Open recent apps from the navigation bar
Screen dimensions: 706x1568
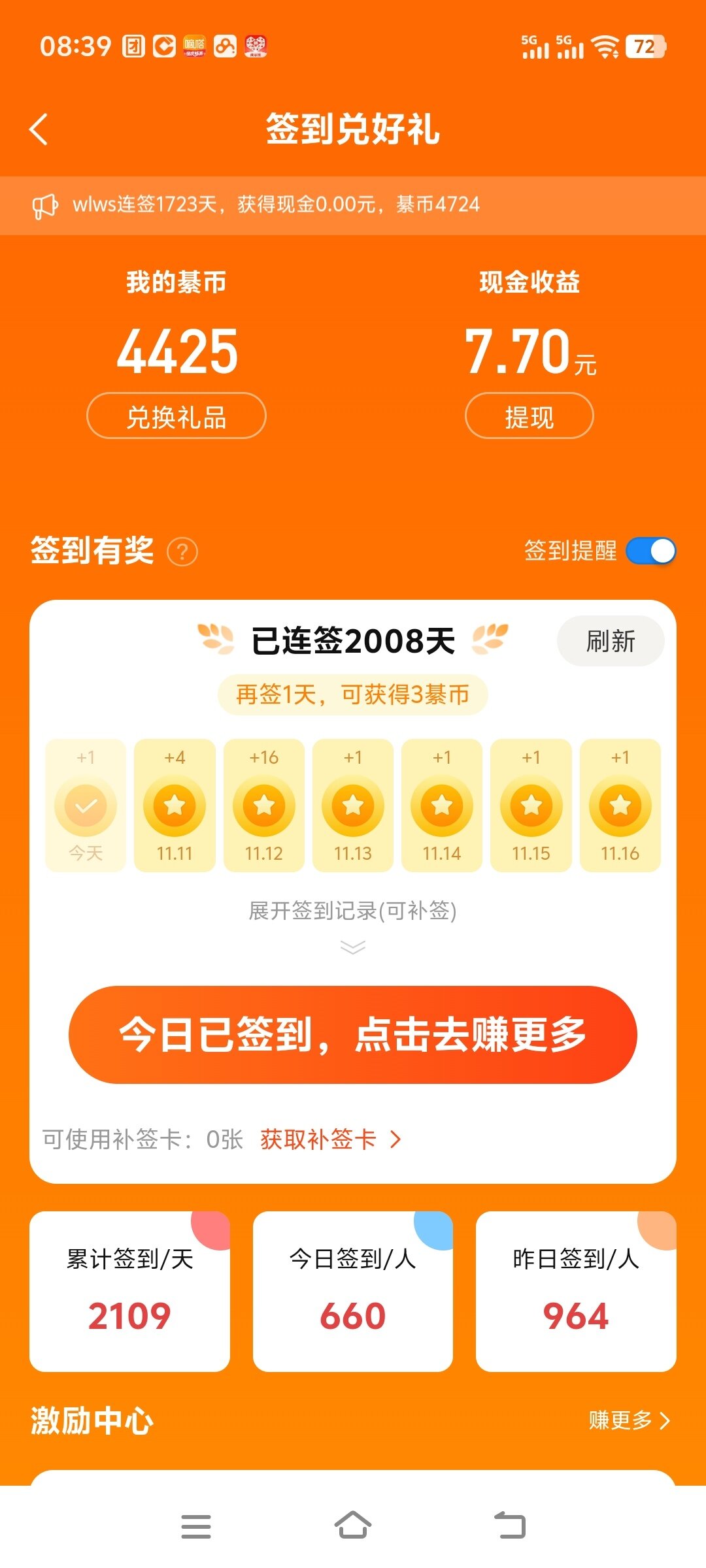[x=195, y=1526]
